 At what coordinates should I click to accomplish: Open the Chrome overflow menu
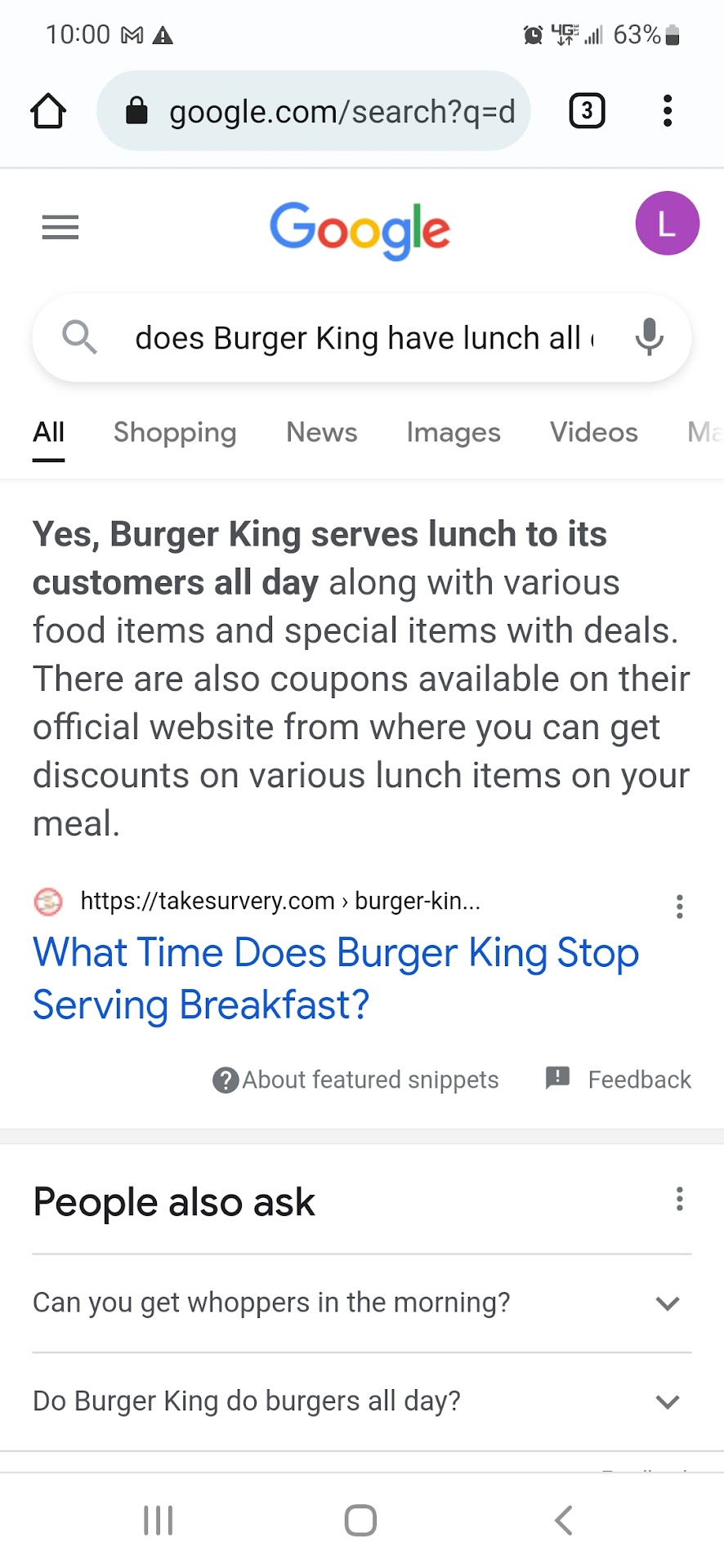pyautogui.click(x=668, y=111)
